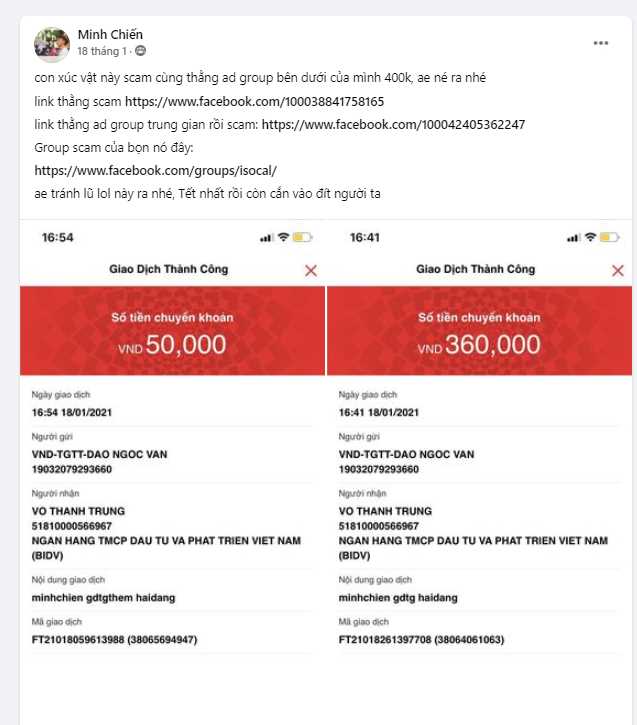Open the facebook.com/100038841758165 link

254,101
